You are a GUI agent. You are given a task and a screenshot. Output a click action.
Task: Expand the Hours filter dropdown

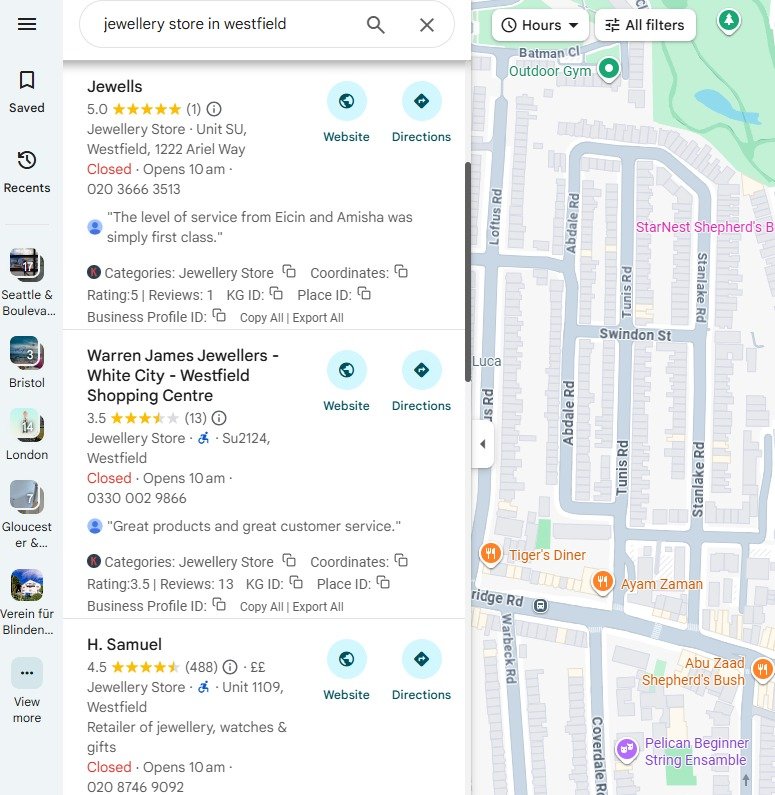point(540,25)
